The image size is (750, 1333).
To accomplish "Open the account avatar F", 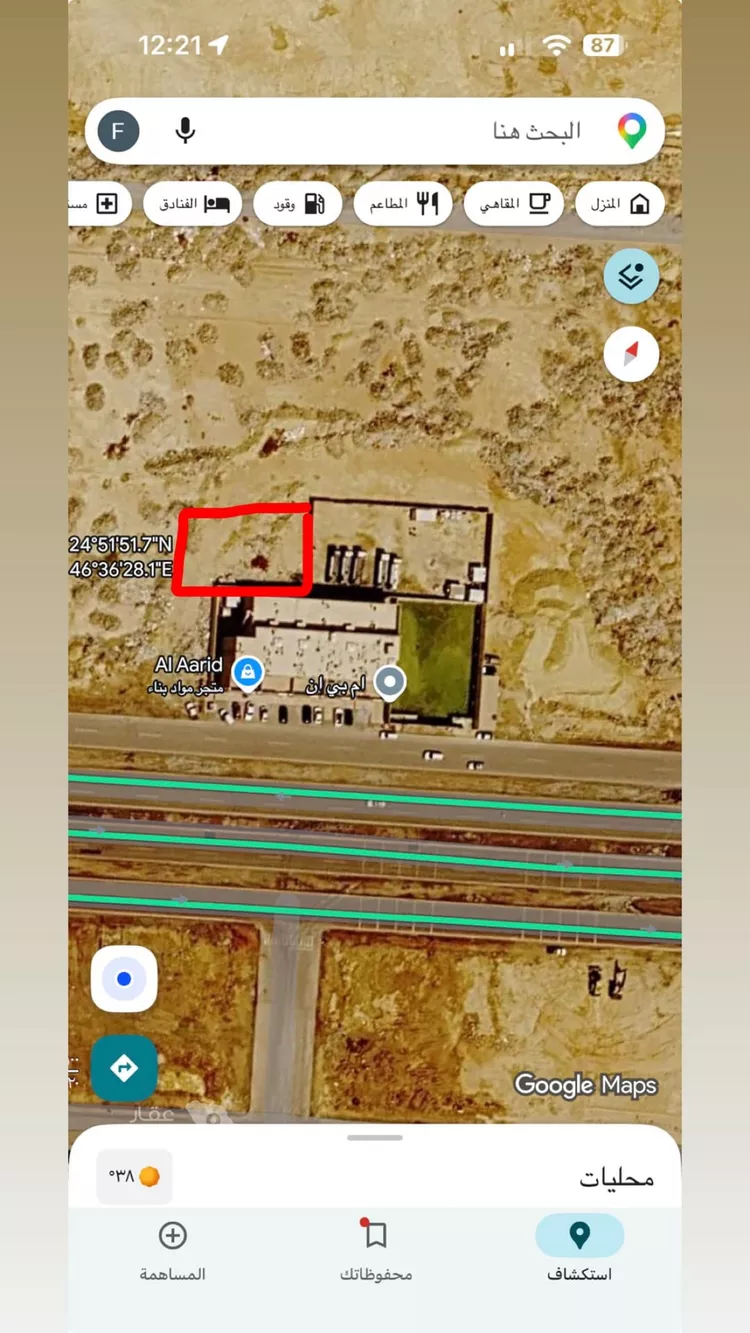I will point(118,131).
